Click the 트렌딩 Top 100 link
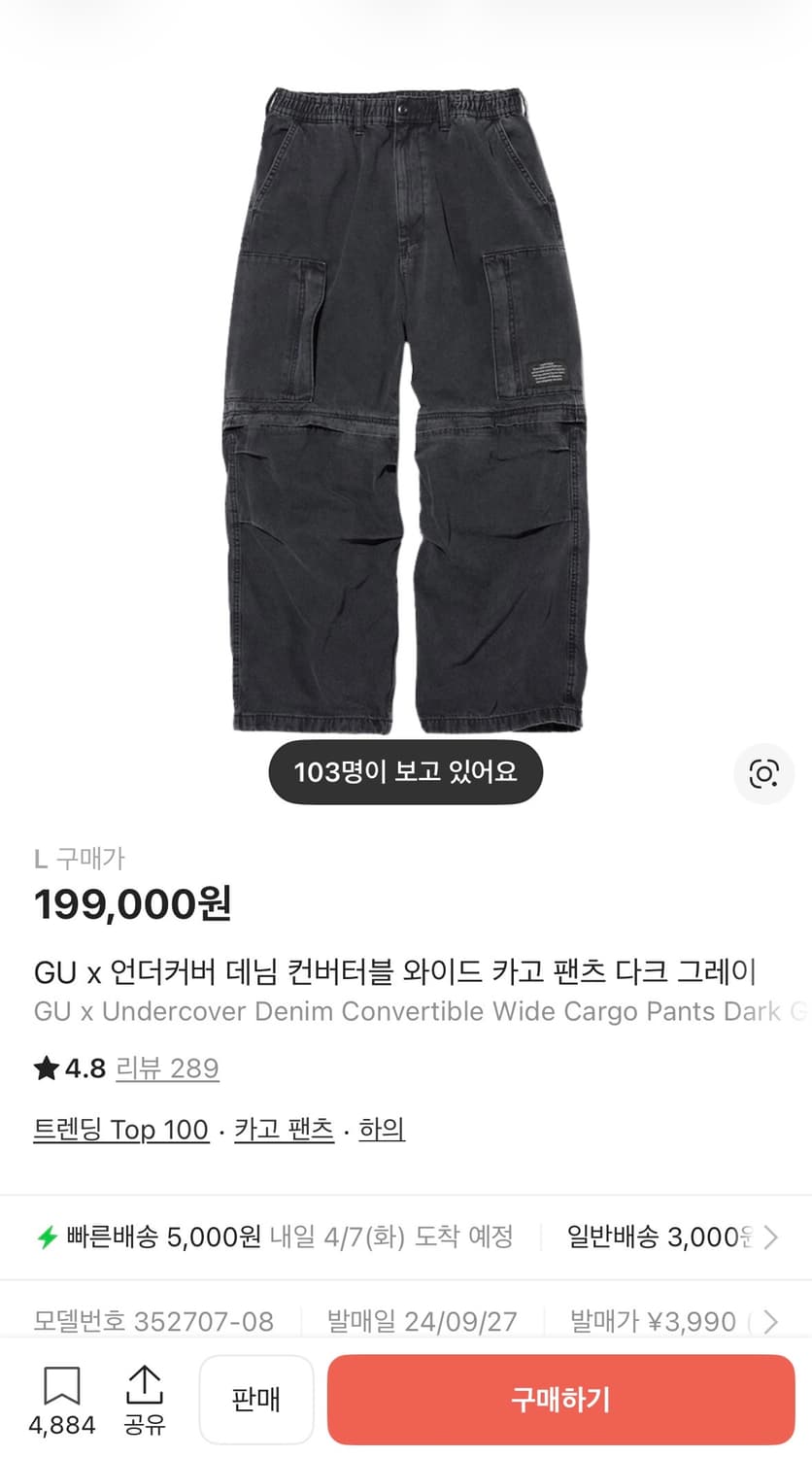This screenshot has width=812, height=1457. (120, 1130)
